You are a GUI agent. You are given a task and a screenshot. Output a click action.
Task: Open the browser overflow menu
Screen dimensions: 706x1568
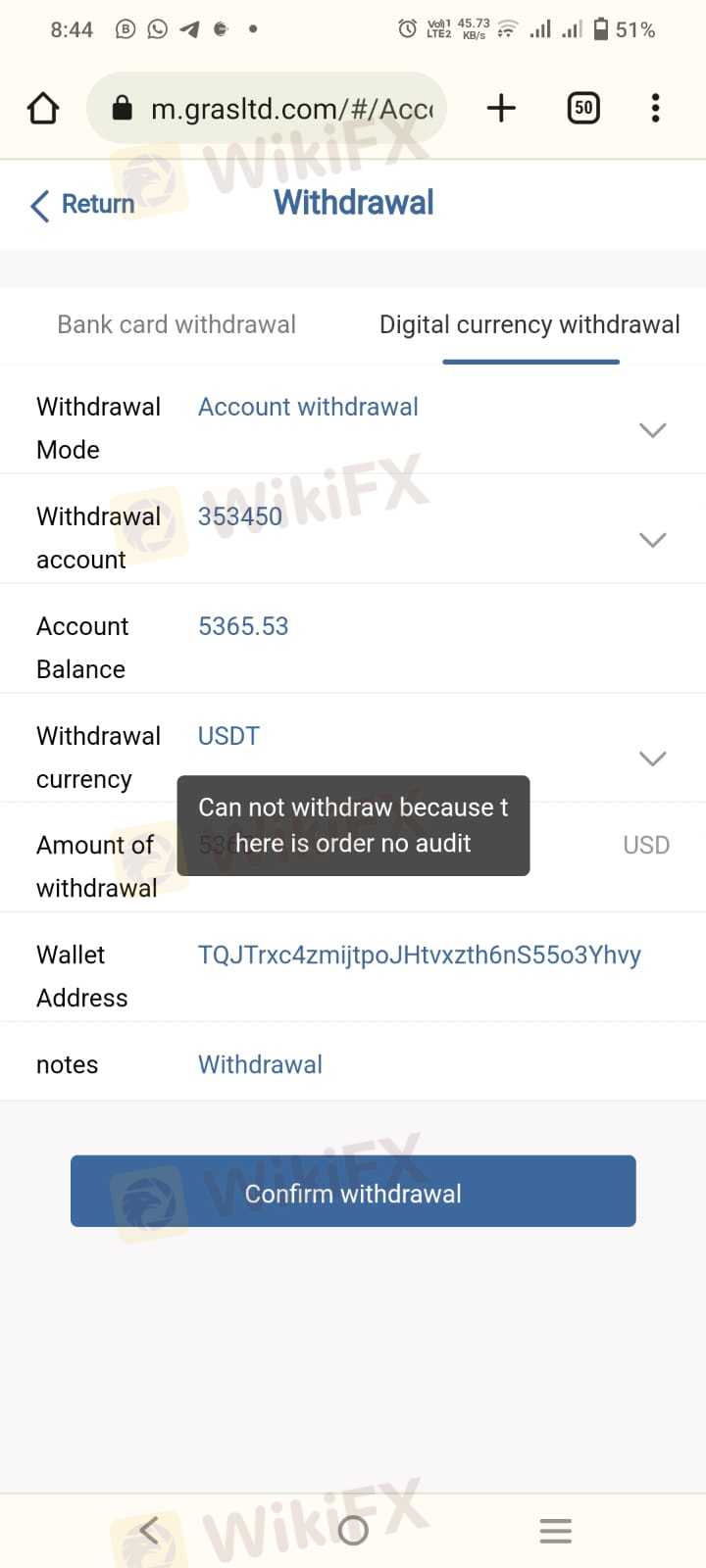pyautogui.click(x=655, y=108)
